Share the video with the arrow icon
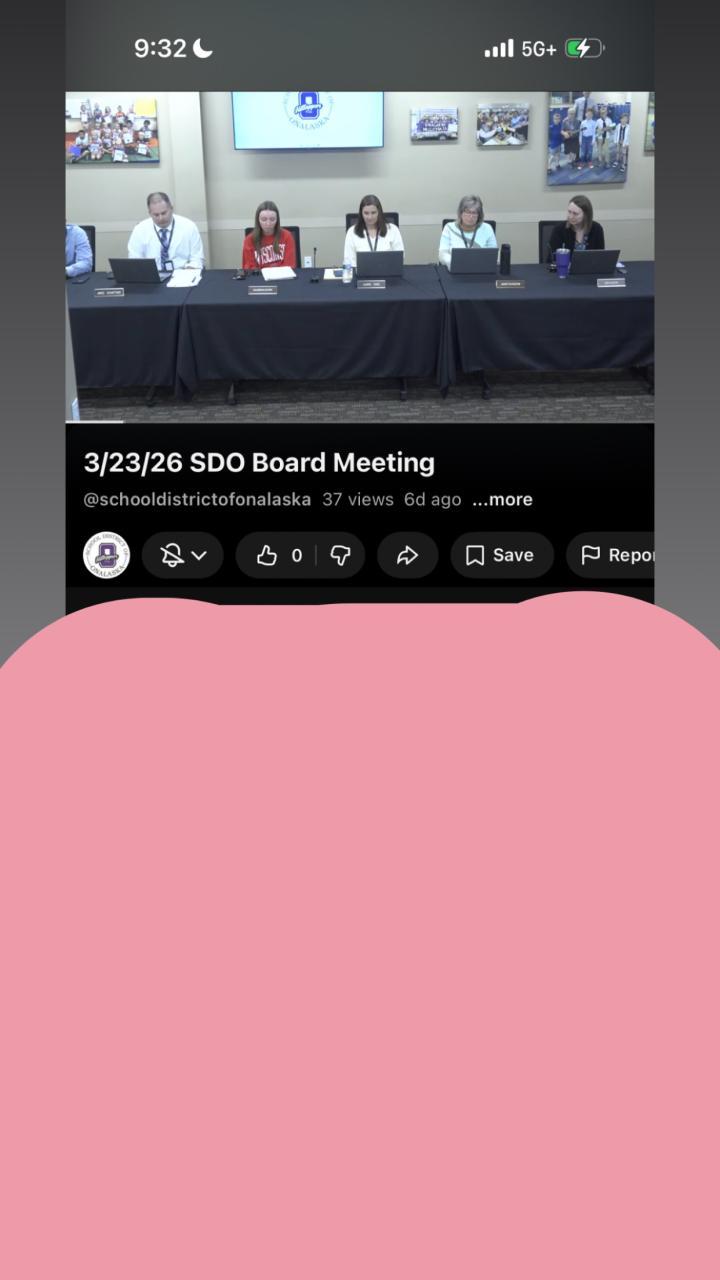The image size is (720, 1280). point(407,555)
